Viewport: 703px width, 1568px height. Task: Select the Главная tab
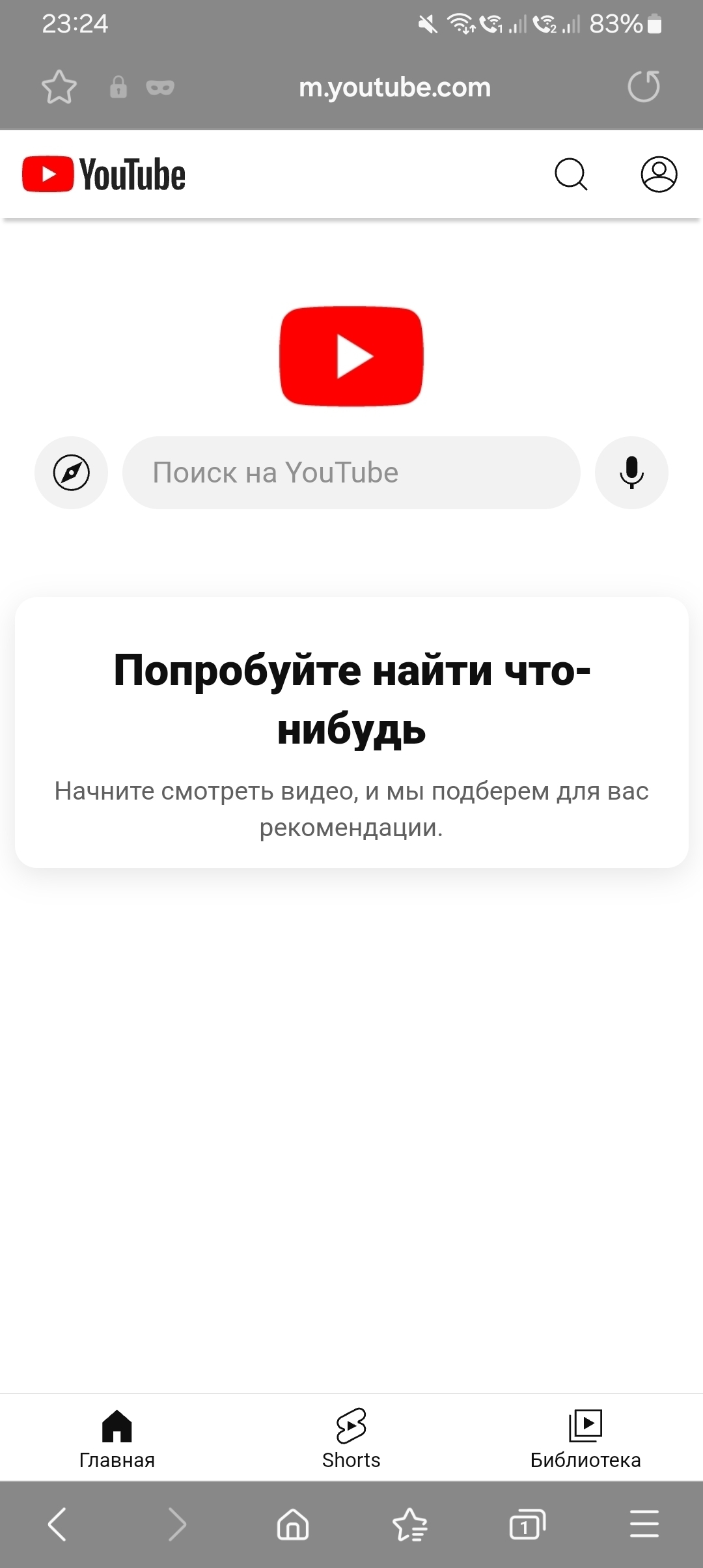pos(117,1438)
